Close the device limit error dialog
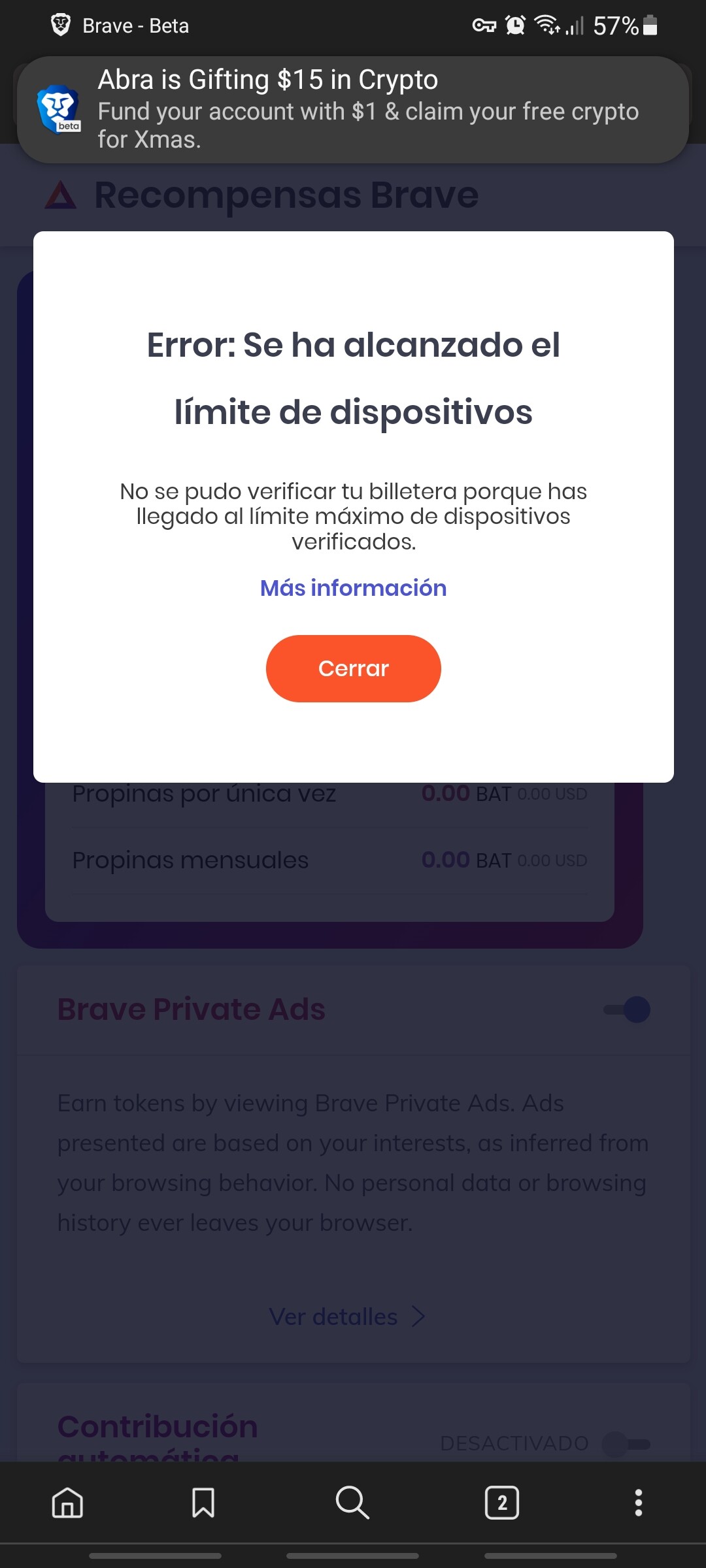This screenshot has width=706, height=1568. (353, 668)
